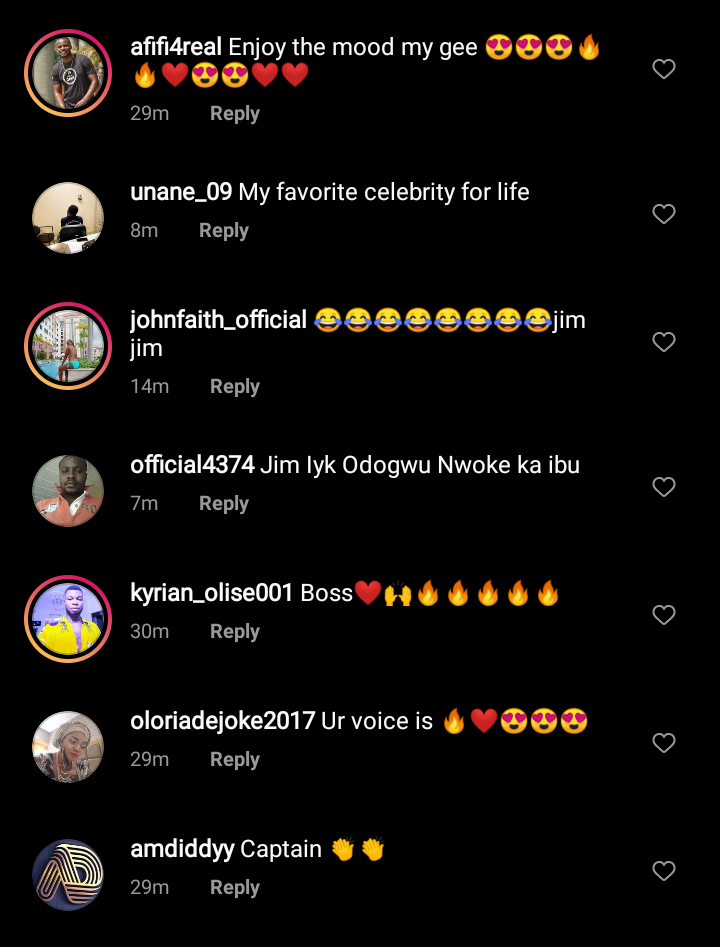This screenshot has height=947, width=720.
Task: View kyrian_olise001's story avatar
Action: point(68,619)
